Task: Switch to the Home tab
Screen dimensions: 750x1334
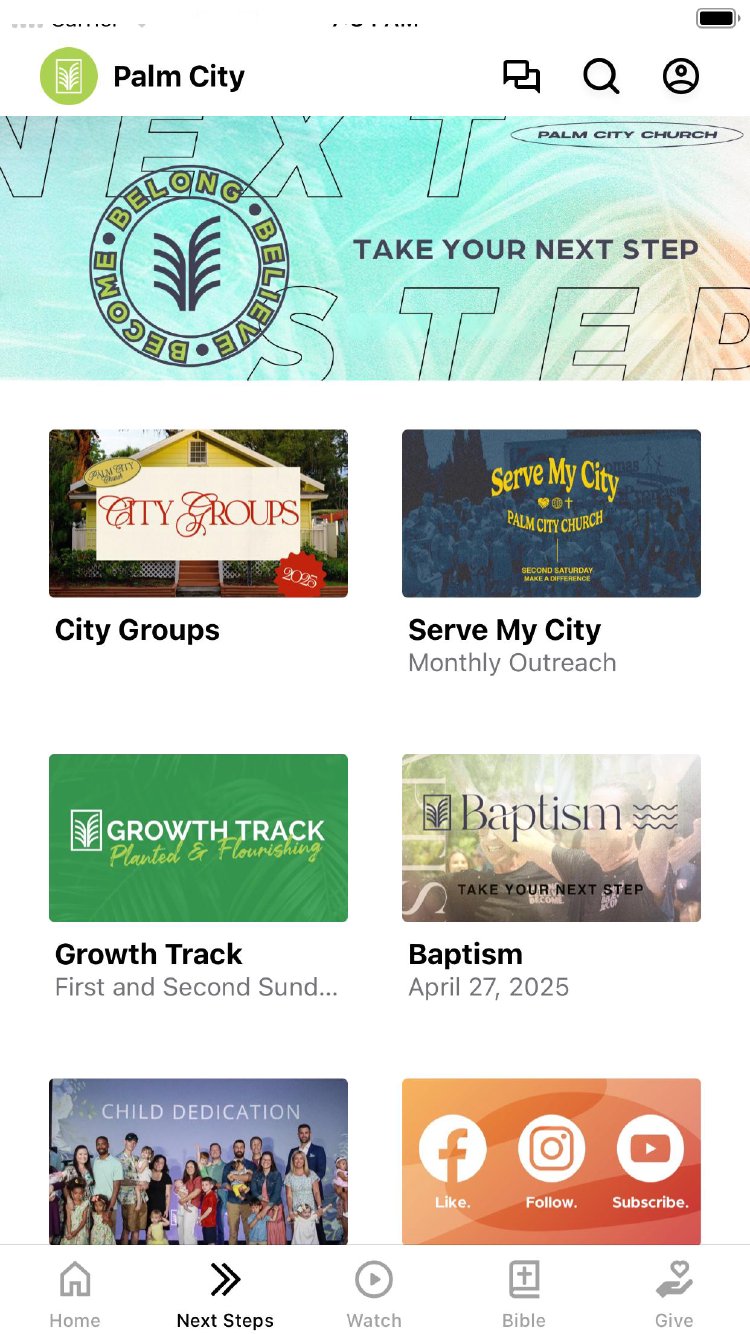Action: [x=75, y=1294]
